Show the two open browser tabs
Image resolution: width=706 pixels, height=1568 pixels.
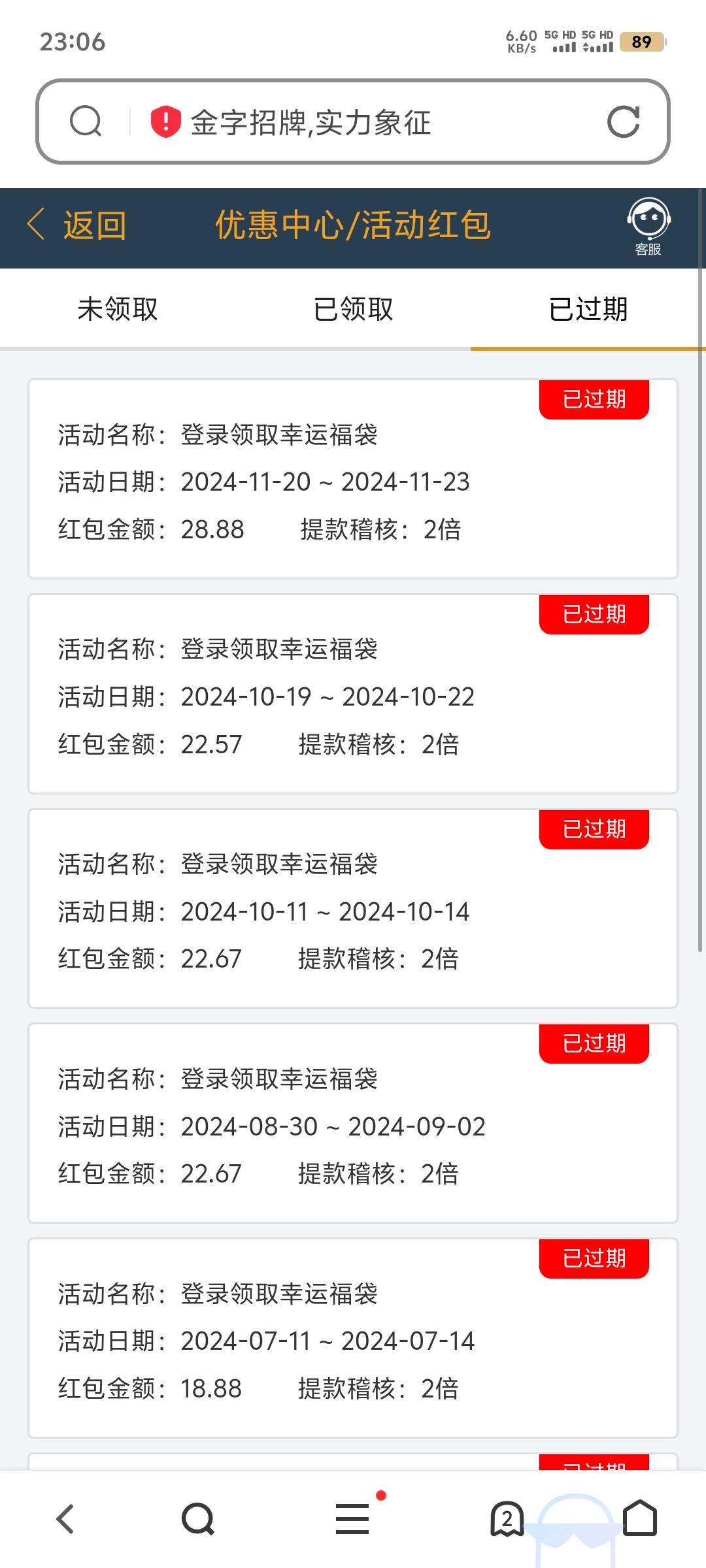coord(507,1518)
